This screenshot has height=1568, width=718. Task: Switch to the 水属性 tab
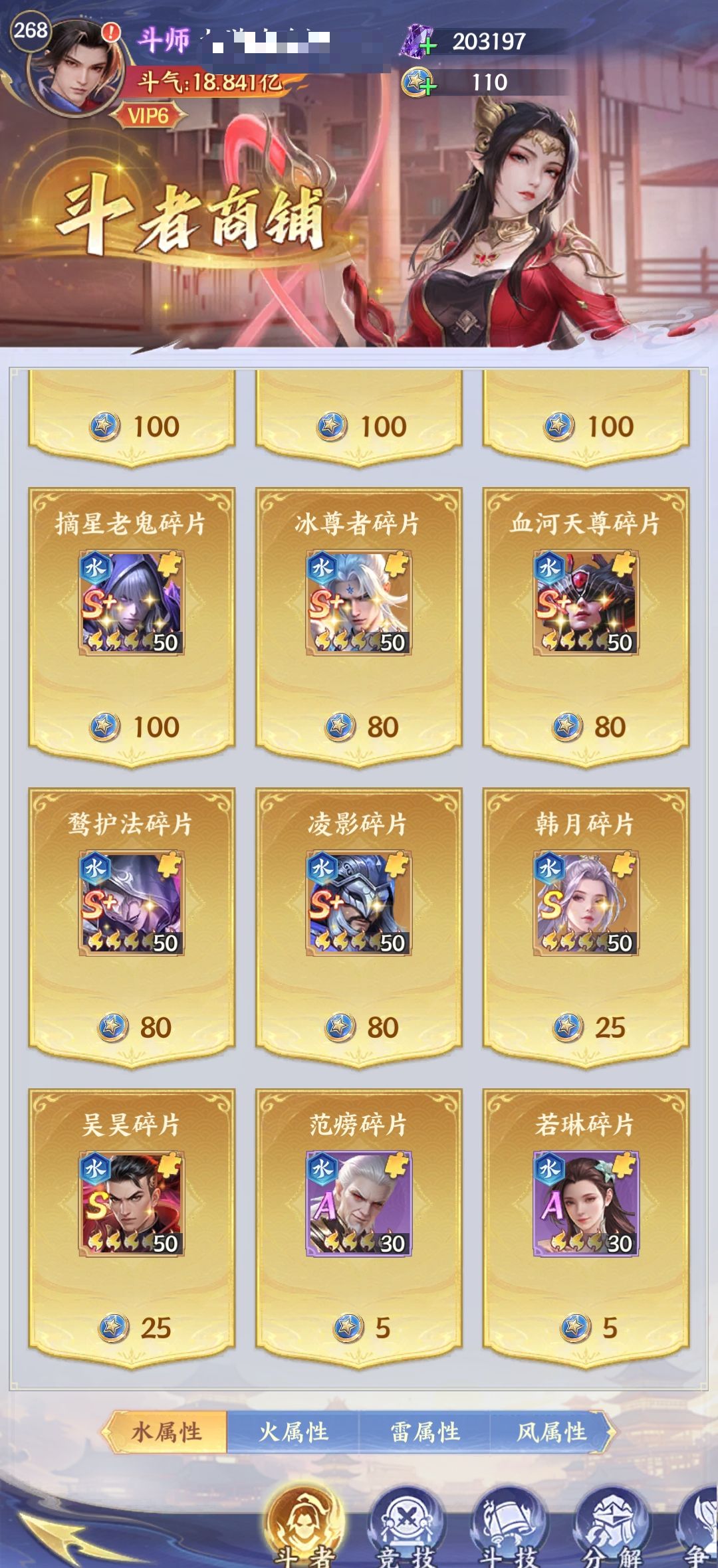[x=166, y=1432]
